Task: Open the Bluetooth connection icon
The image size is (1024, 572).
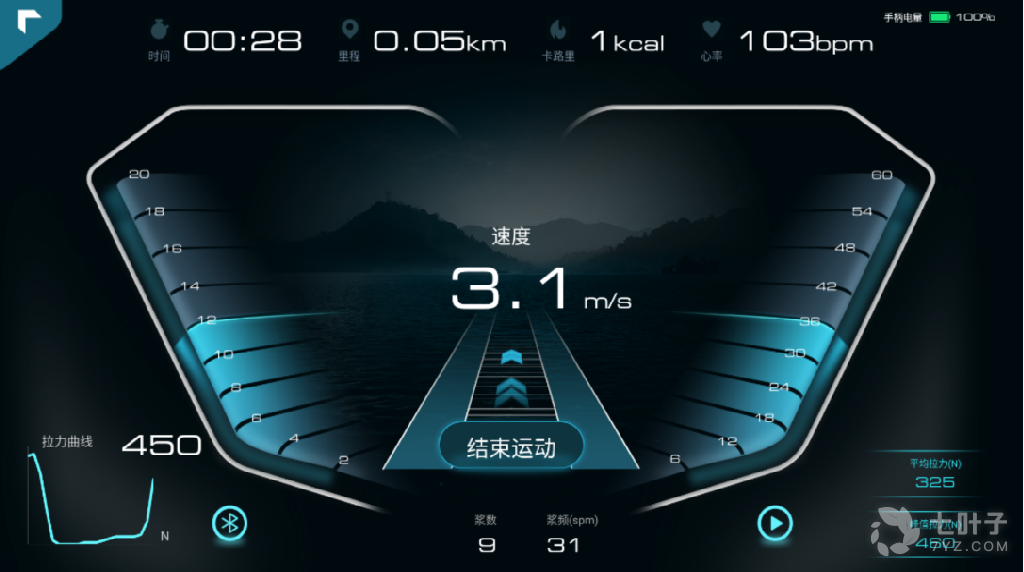Action: (230, 522)
